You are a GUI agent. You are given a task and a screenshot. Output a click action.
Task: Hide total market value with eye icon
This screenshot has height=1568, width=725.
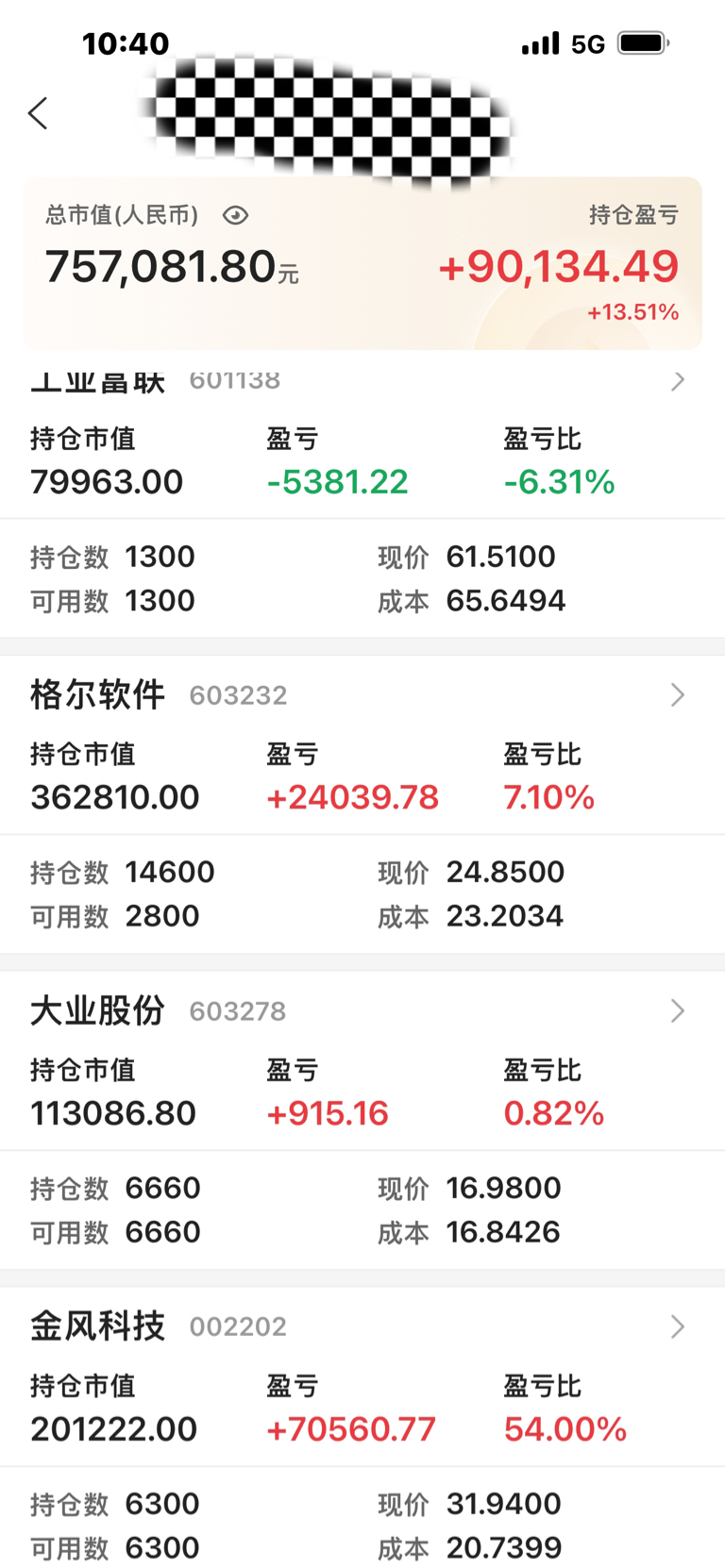click(235, 216)
